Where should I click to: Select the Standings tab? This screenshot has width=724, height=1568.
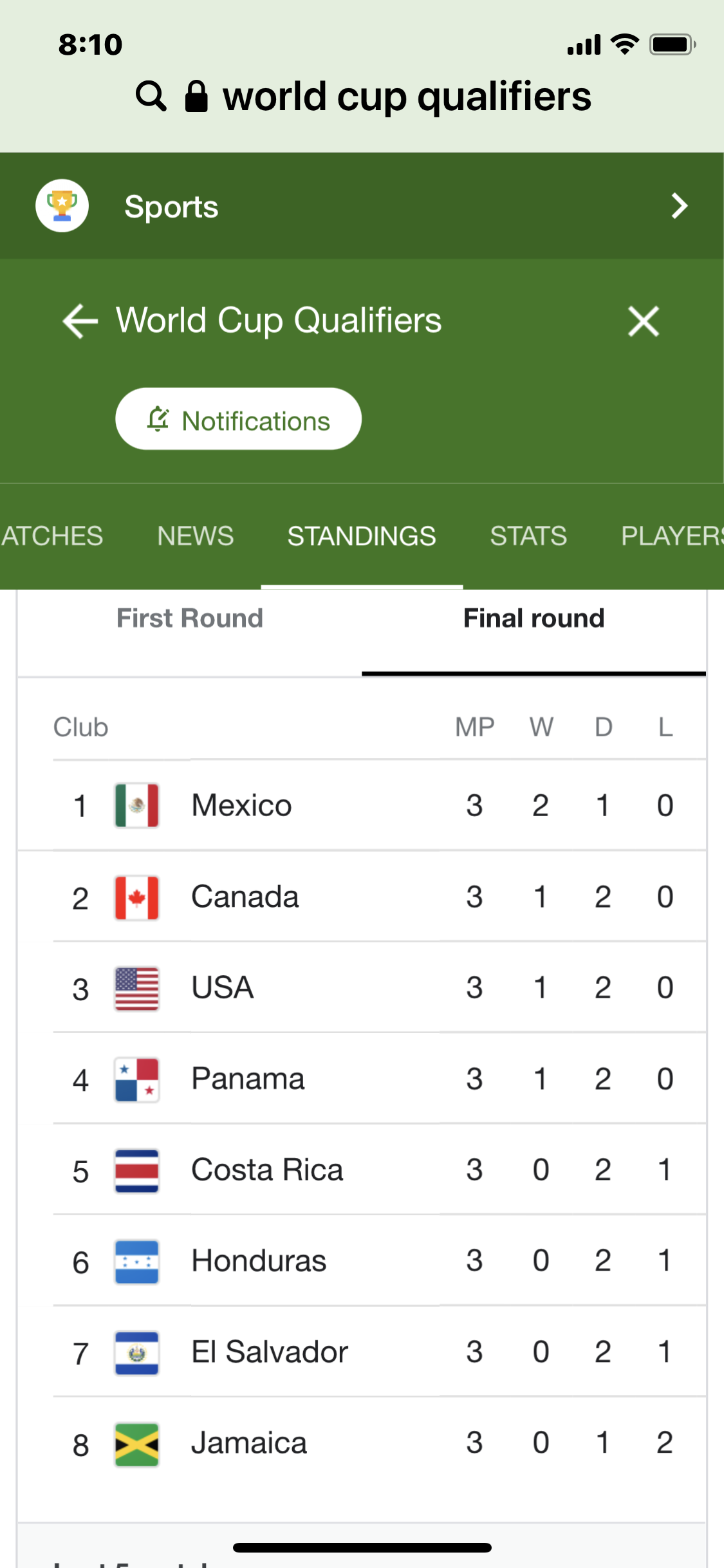[x=361, y=536]
